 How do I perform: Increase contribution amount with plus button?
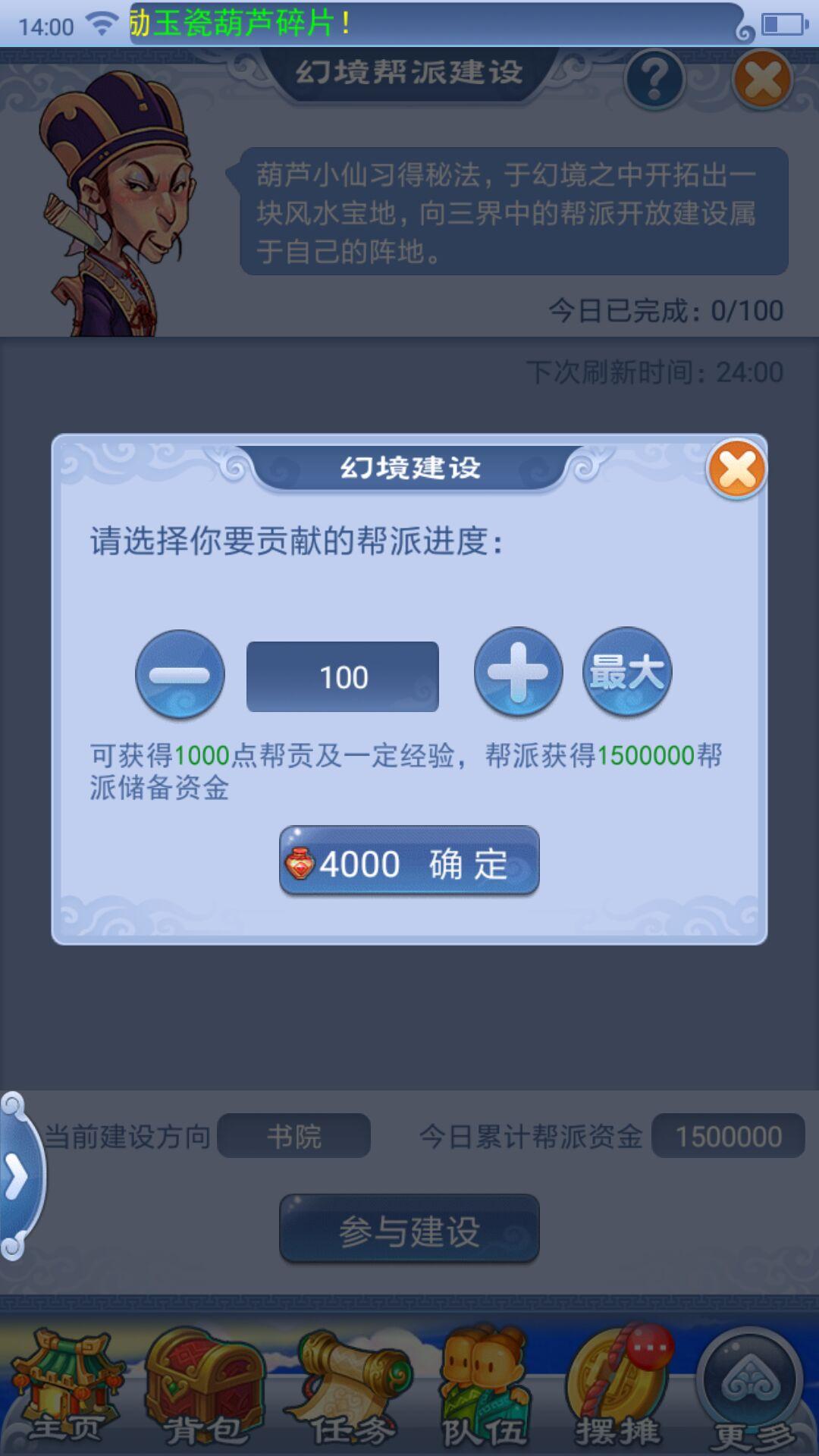518,672
